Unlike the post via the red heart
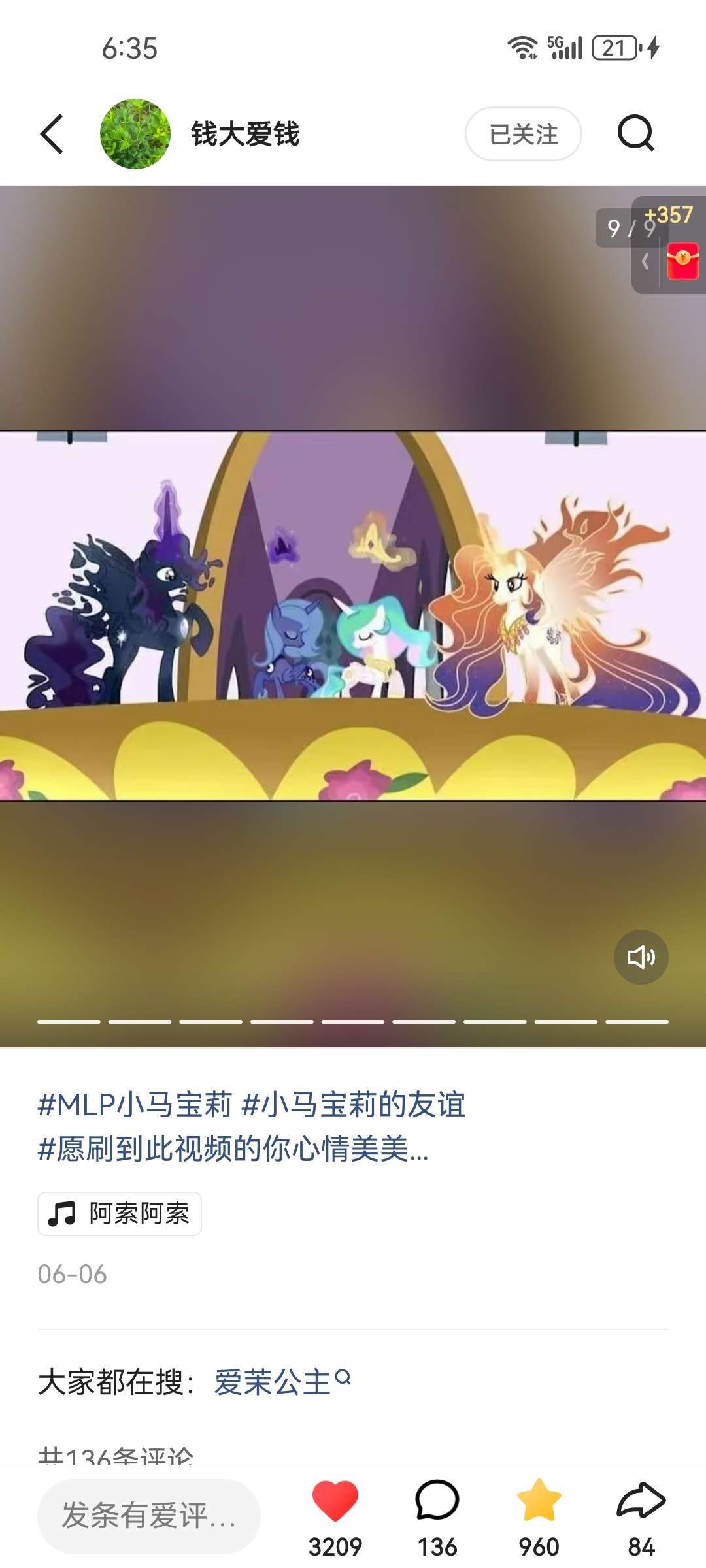This screenshot has width=706, height=1568. (x=335, y=1501)
